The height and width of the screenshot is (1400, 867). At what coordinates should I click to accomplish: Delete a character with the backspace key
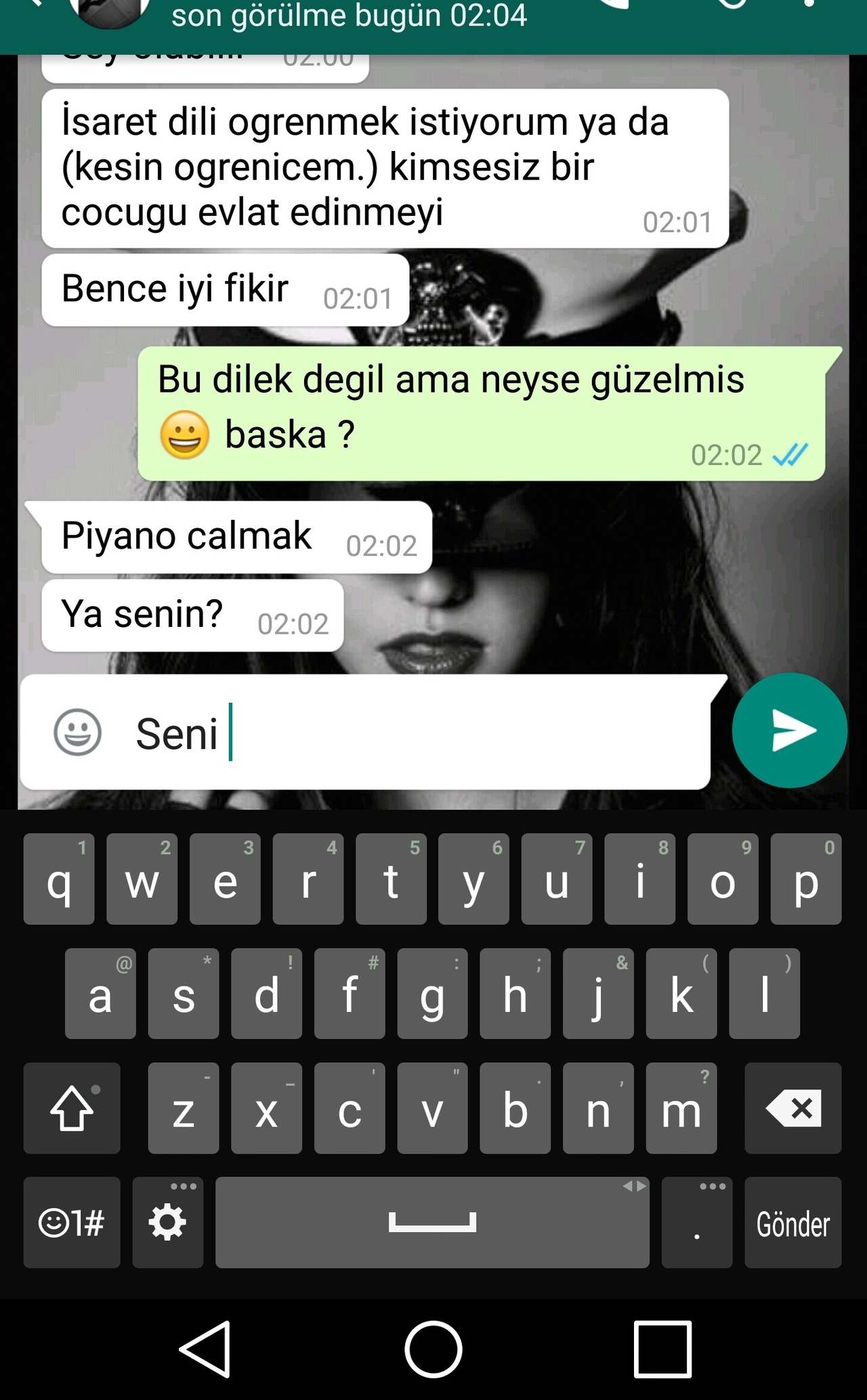[x=794, y=1108]
